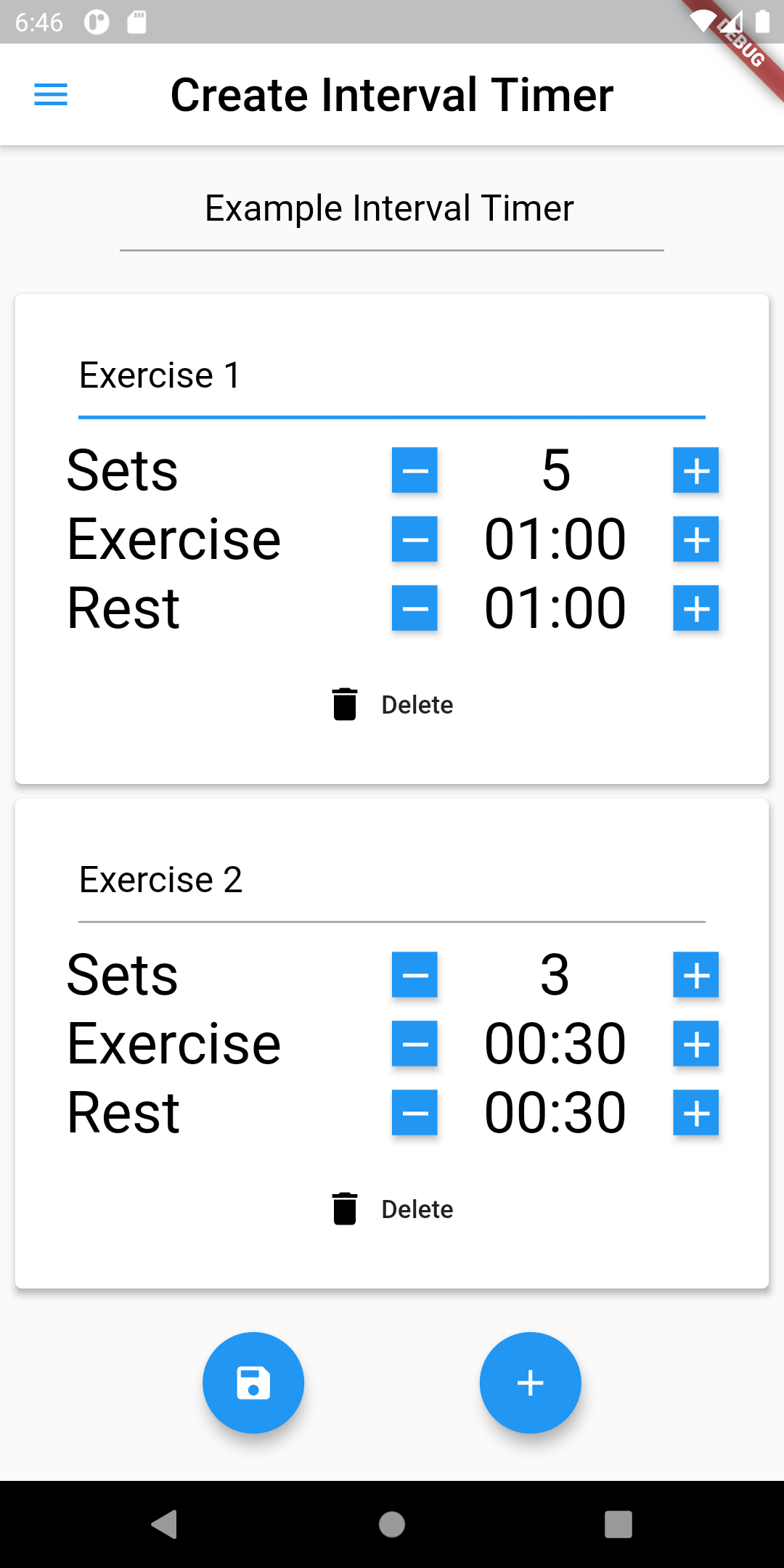Increase the Sets count for Exercise 1
Screen dimensions: 784x1568
pos(695,471)
